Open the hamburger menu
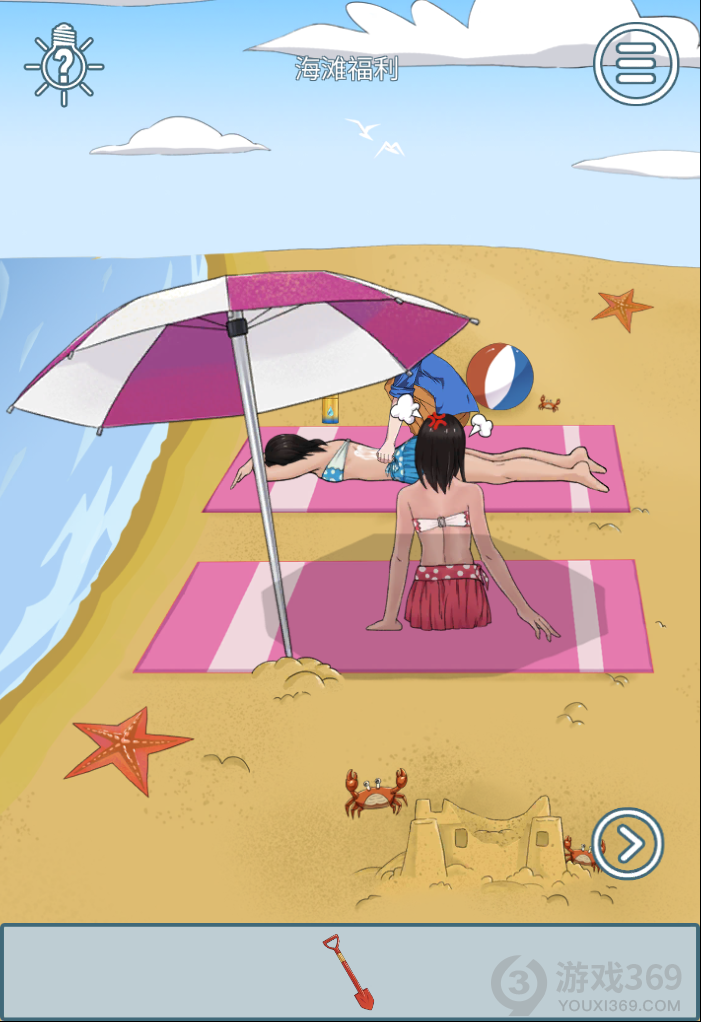701x1022 pixels. 636,63
